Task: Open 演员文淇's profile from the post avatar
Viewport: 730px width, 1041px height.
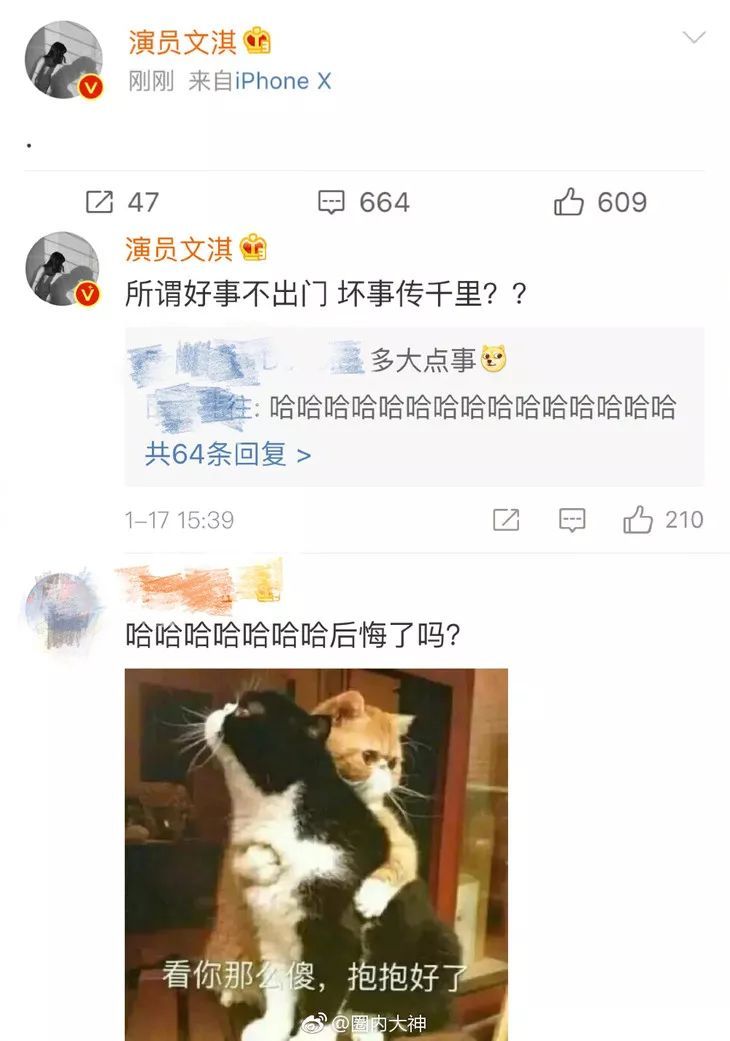Action: pyautogui.click(x=63, y=60)
